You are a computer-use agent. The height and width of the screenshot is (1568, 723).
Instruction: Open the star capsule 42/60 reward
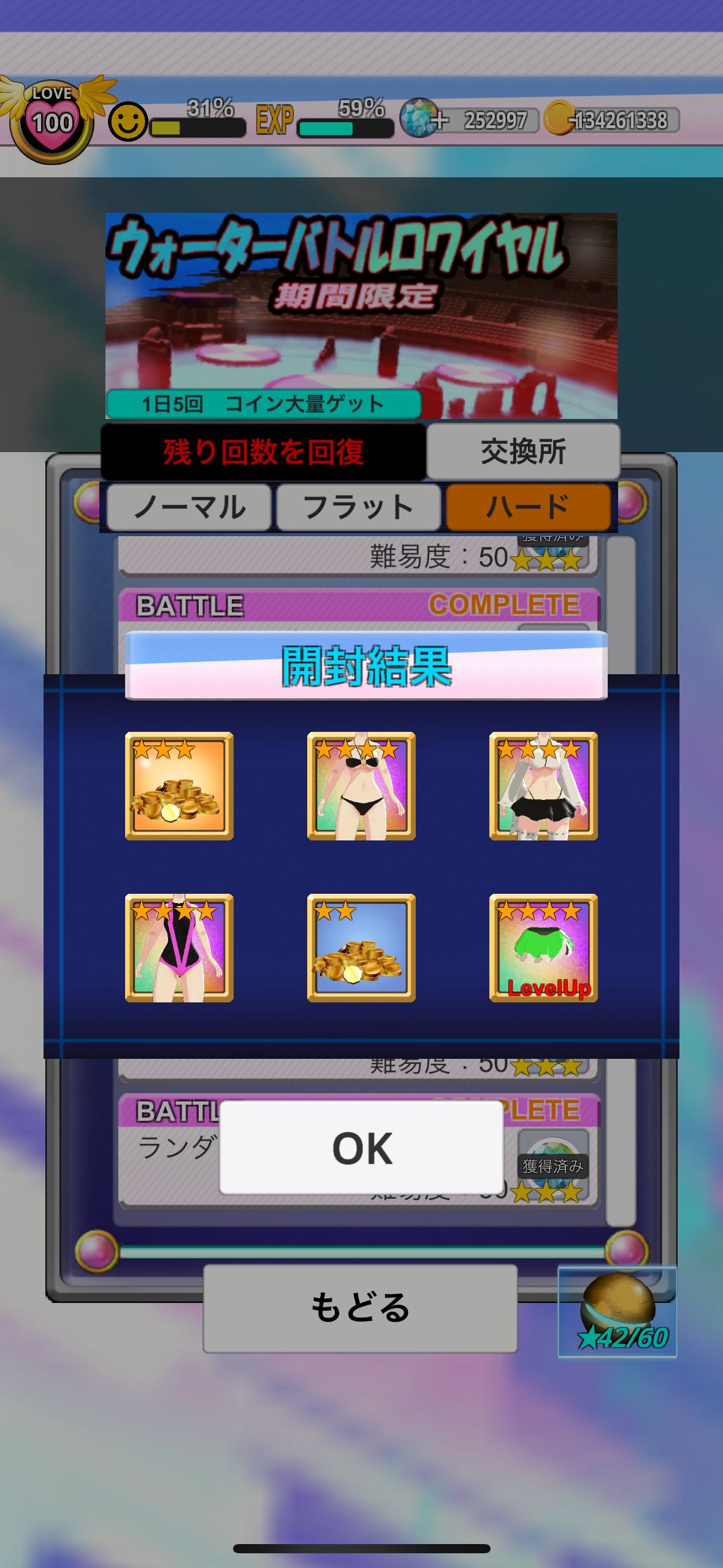(618, 1312)
